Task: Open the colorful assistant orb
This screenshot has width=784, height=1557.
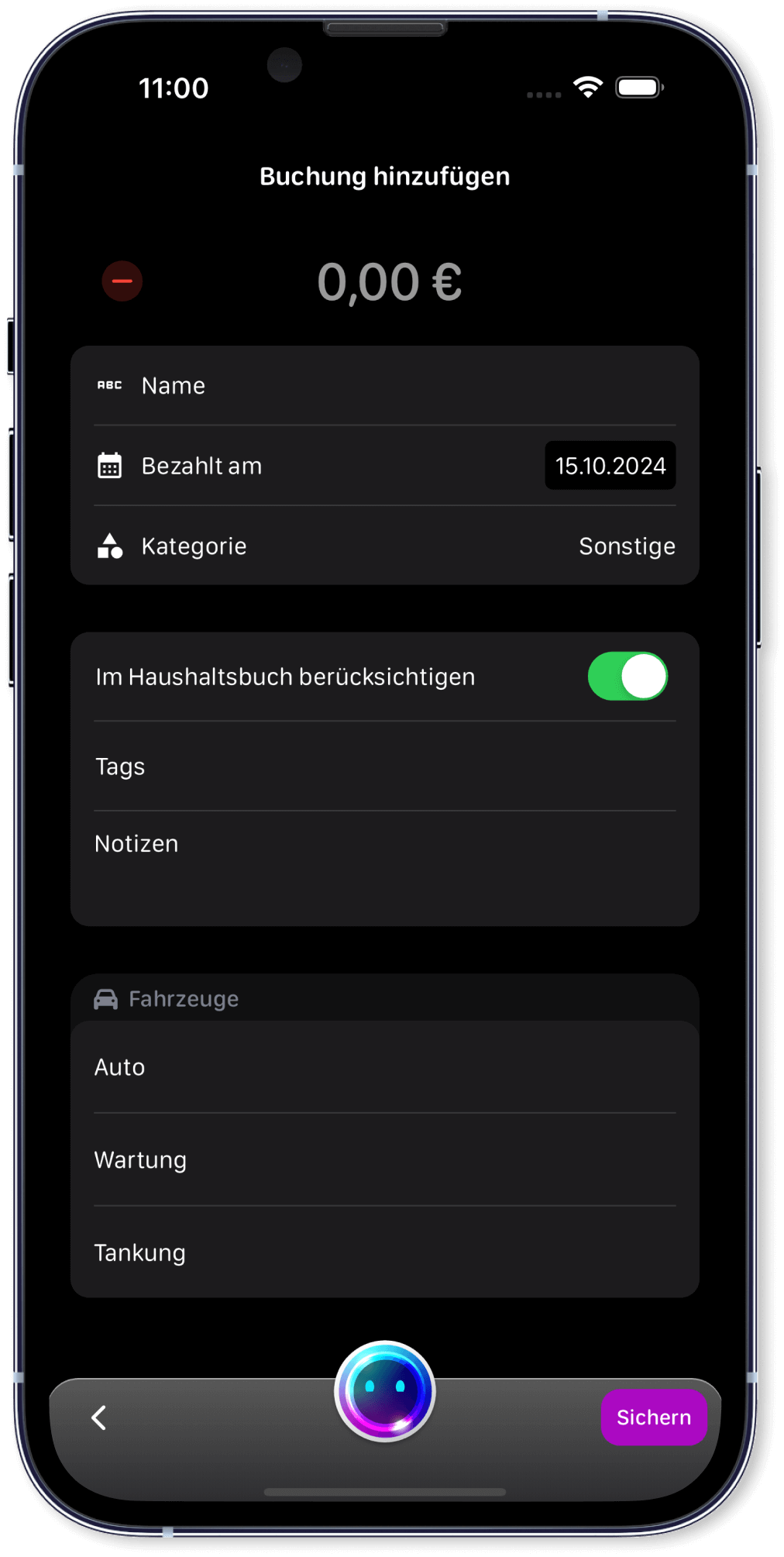Action: click(385, 1391)
